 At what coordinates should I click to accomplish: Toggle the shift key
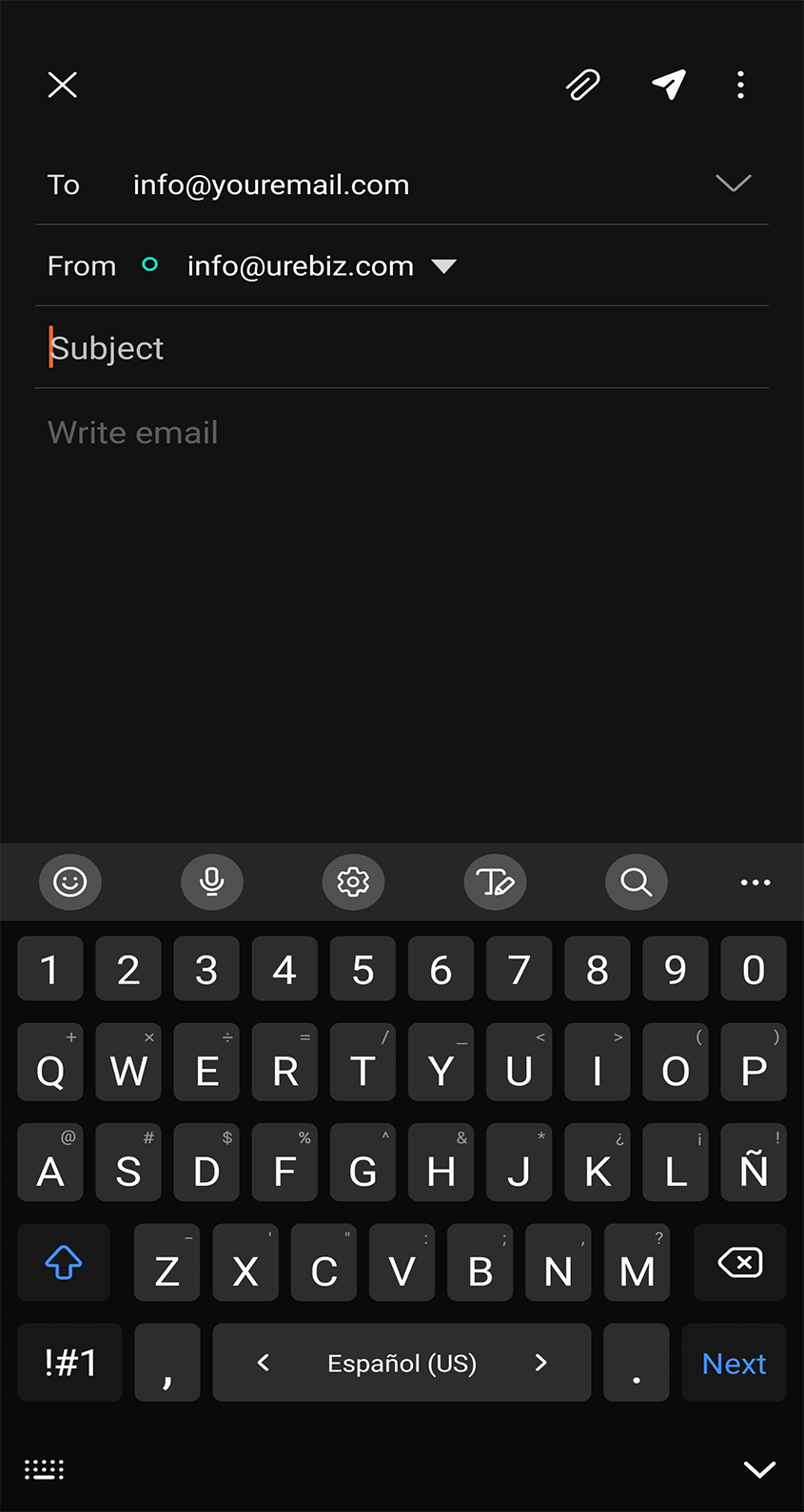click(x=64, y=1263)
